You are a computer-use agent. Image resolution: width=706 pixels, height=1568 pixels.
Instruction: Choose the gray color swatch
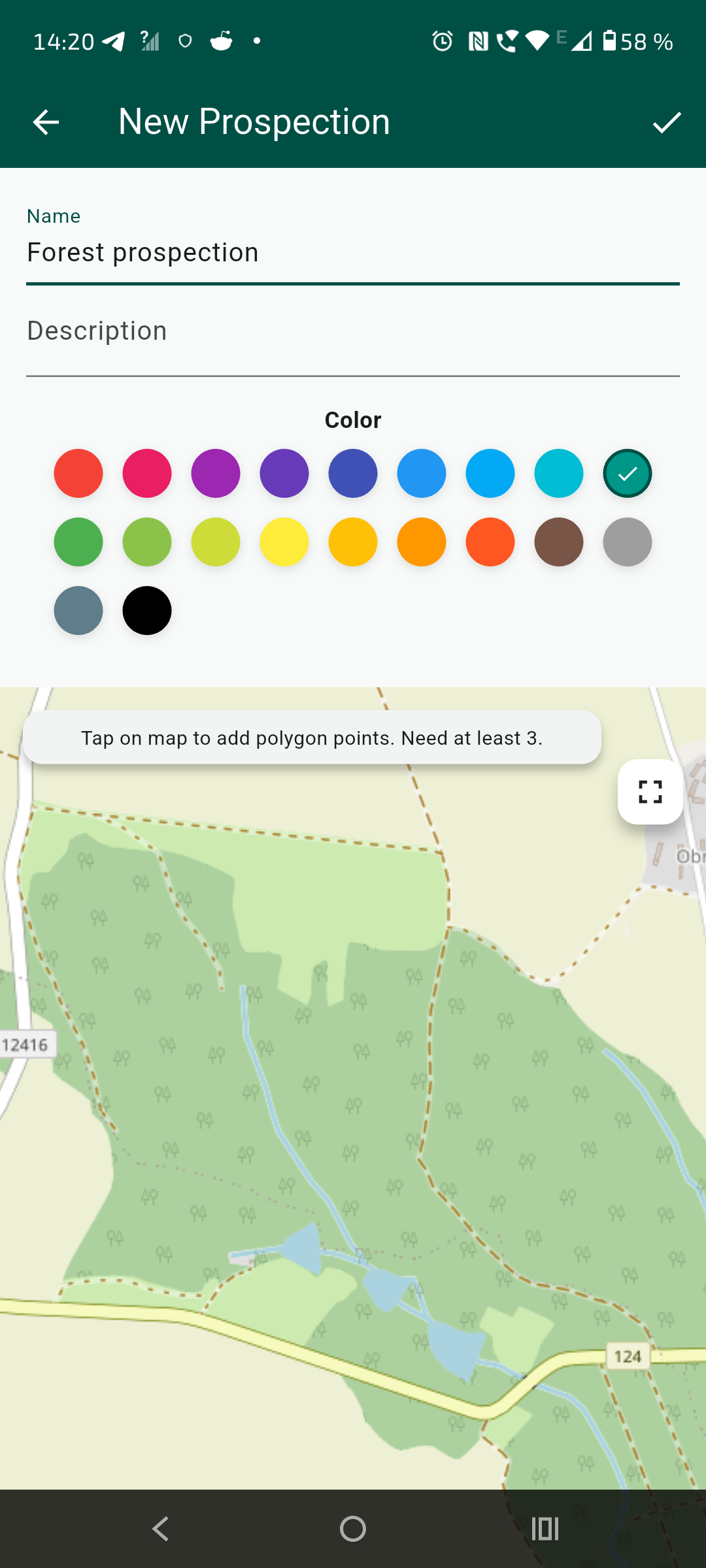pos(627,542)
